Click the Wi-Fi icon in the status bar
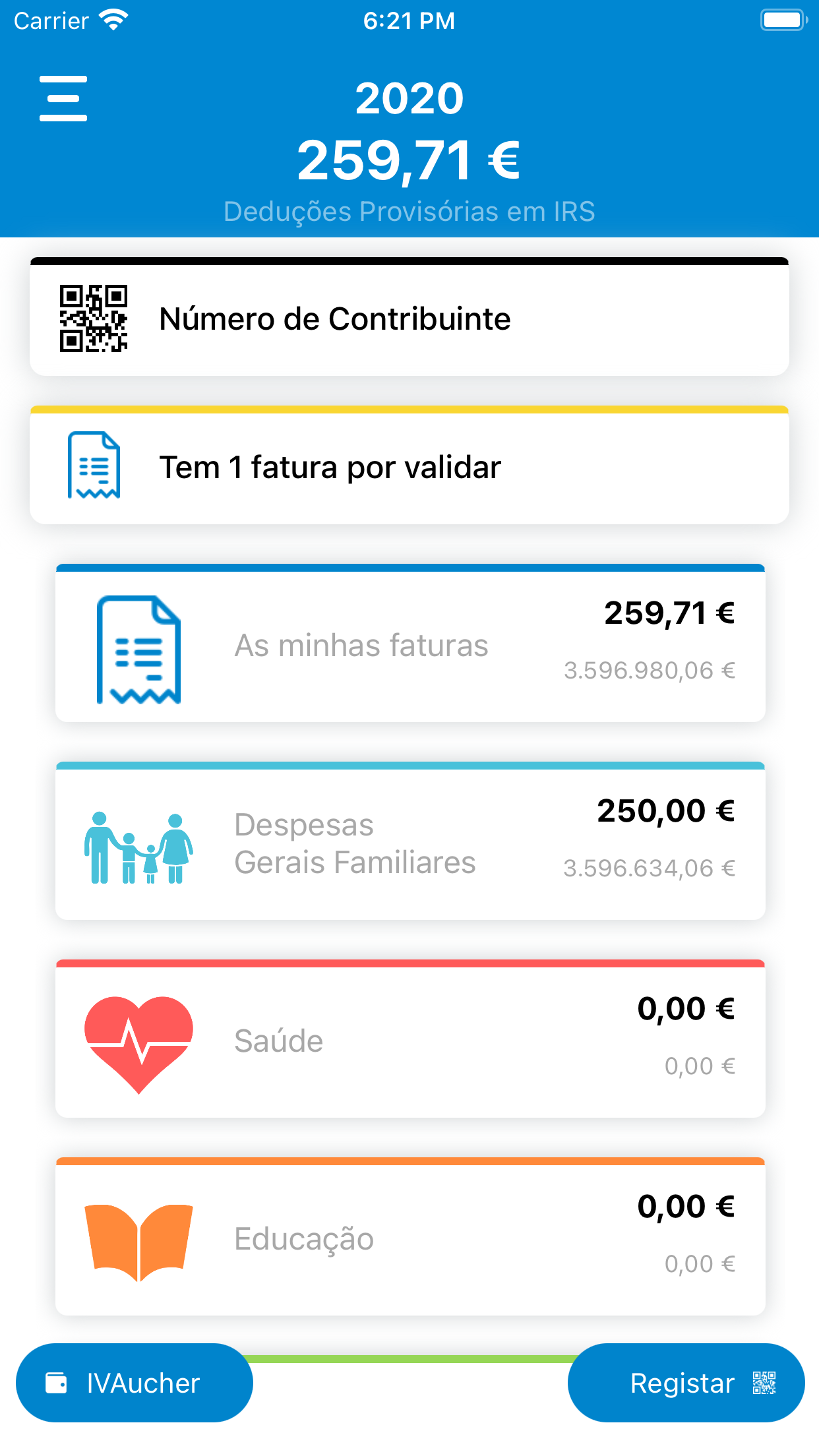Screen dimensions: 819x1456 coord(113,20)
